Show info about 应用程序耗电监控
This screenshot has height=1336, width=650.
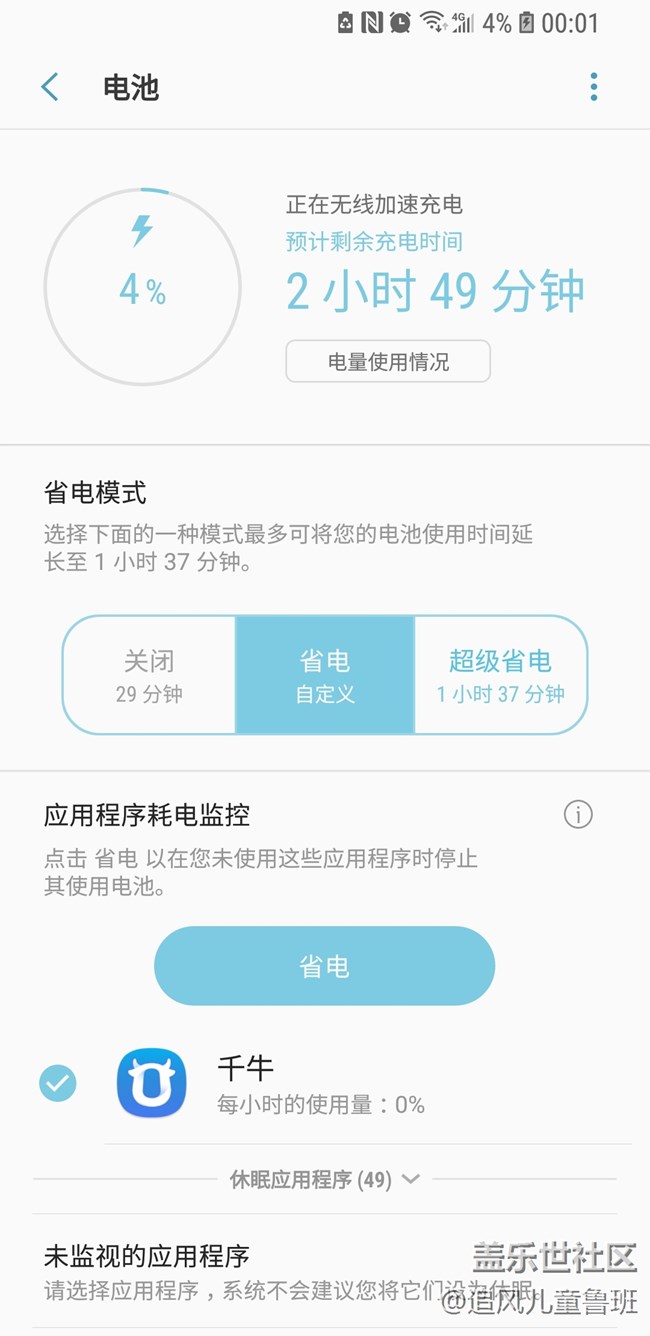tap(578, 815)
